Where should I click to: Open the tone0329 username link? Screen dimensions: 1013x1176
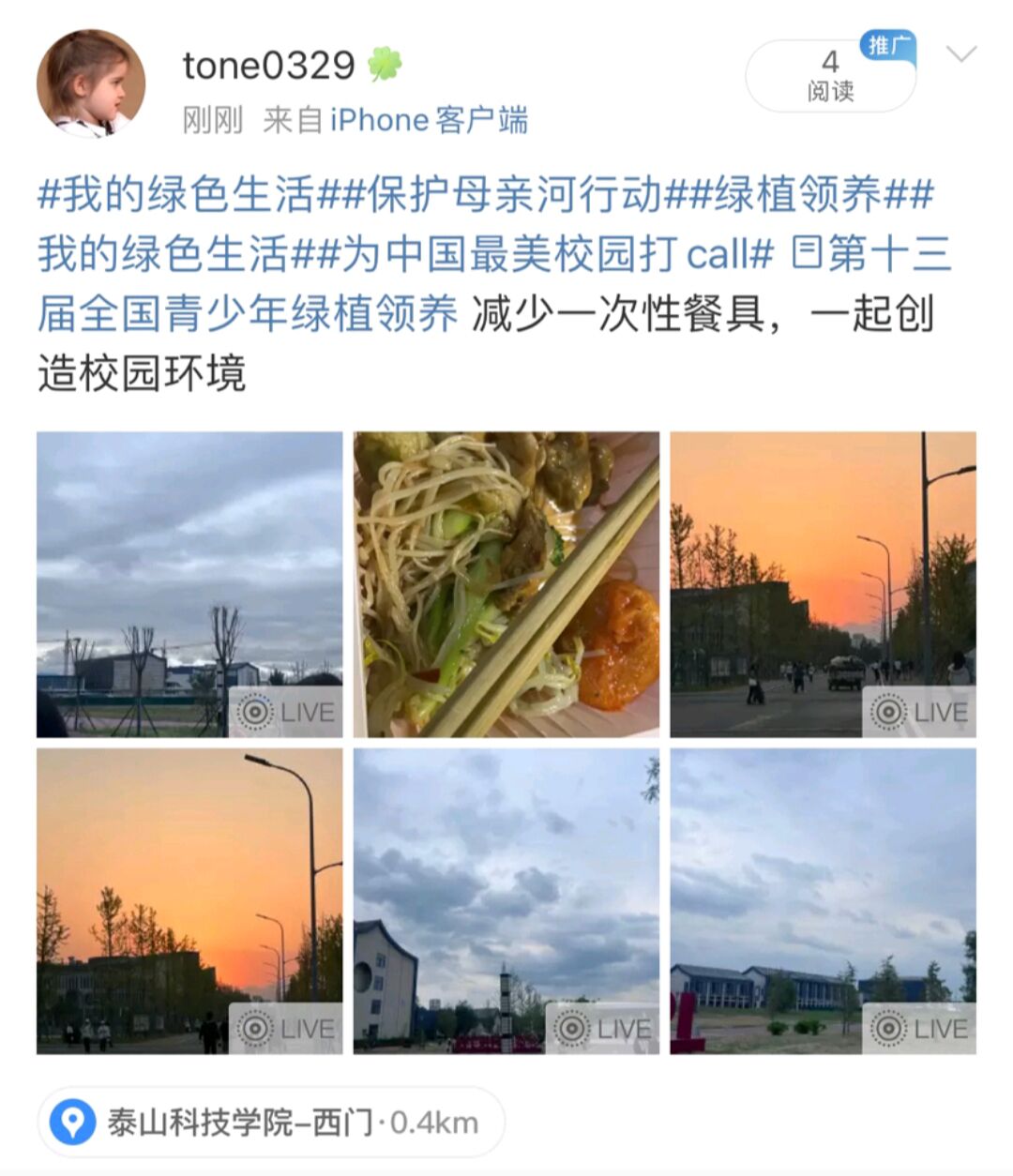tap(268, 65)
